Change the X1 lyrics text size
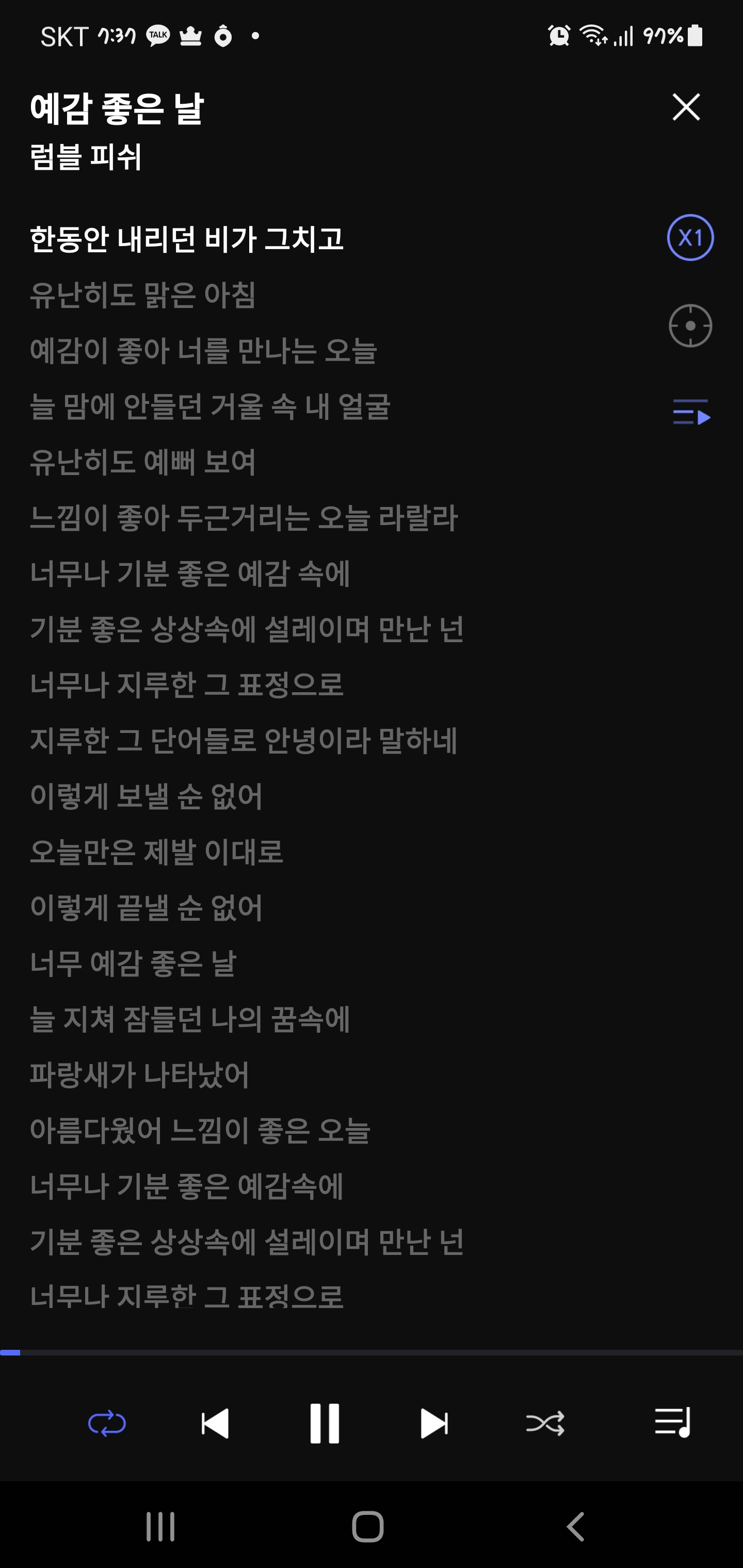This screenshot has width=743, height=1568. point(690,237)
